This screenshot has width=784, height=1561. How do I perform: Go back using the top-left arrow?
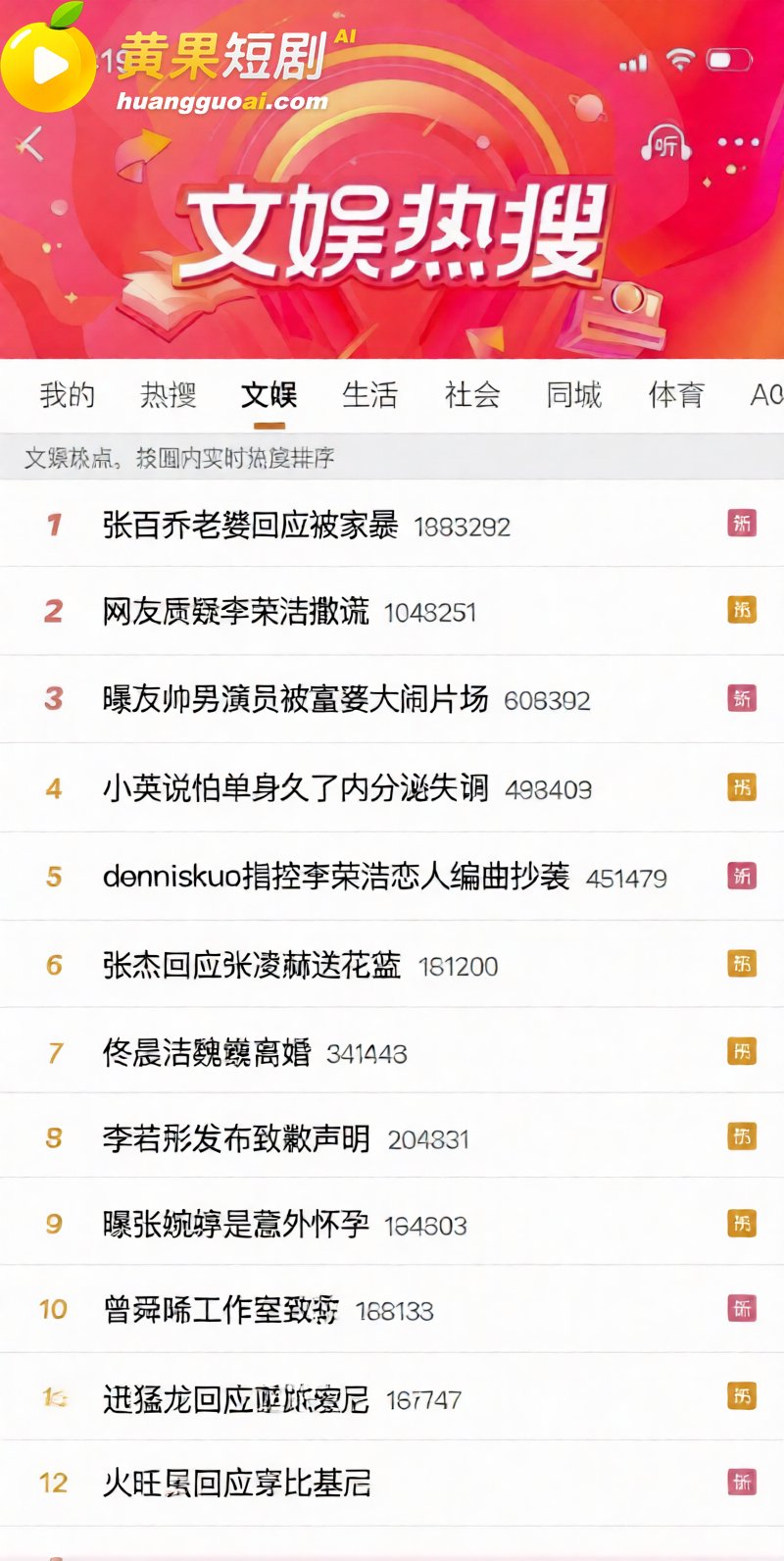pyautogui.click(x=31, y=144)
